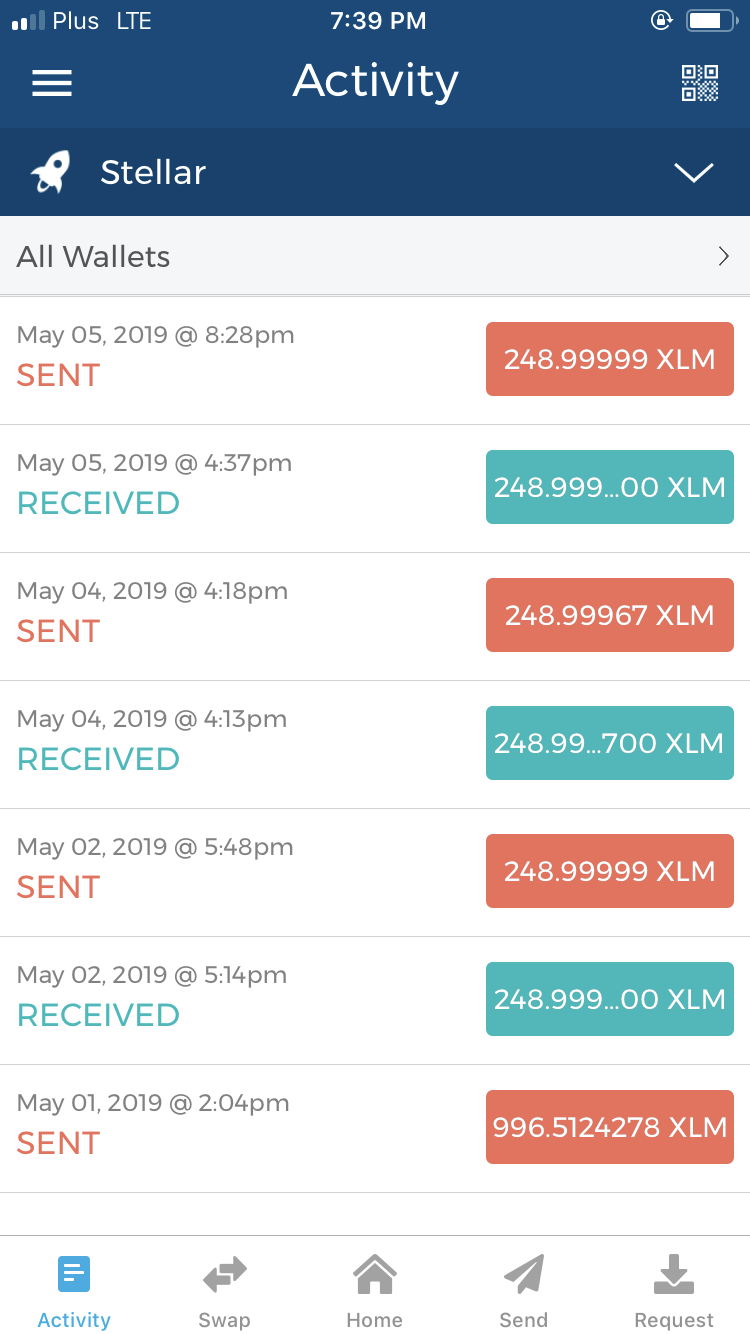The width and height of the screenshot is (750, 1334).
Task: Open the May 05 8:28pm sent transaction
Action: (375, 360)
